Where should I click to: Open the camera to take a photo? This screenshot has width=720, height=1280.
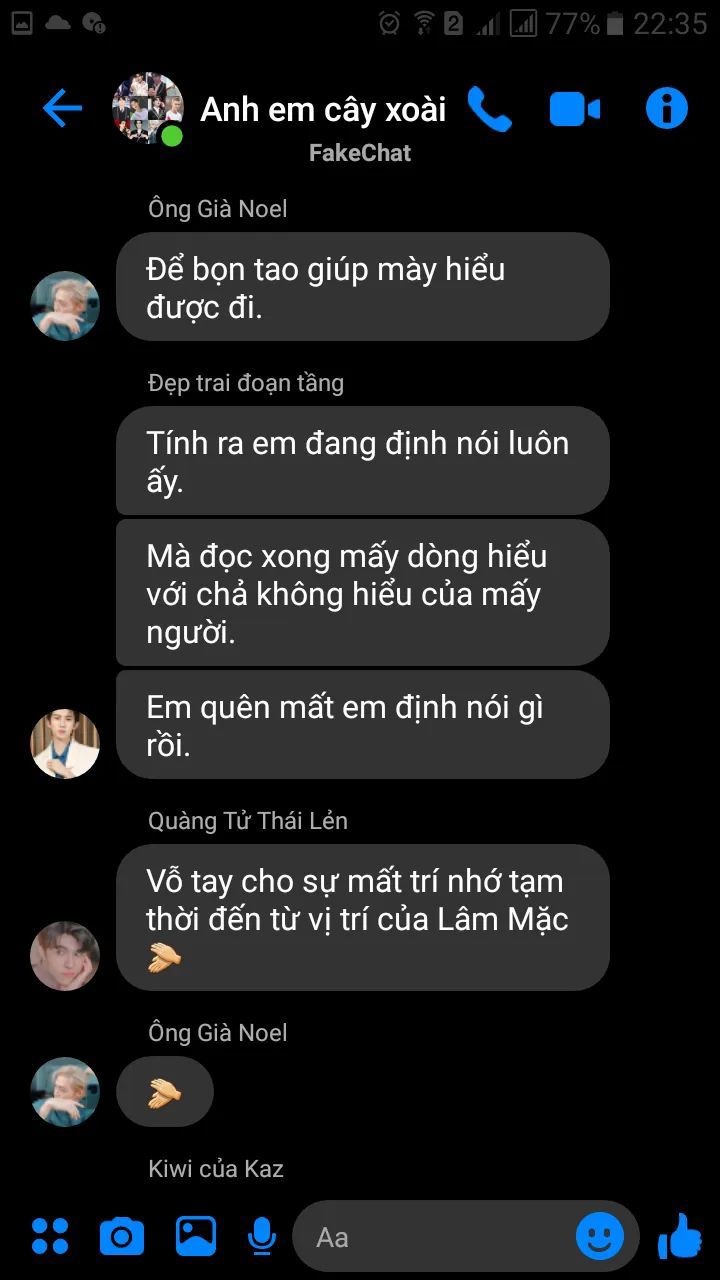point(122,1237)
